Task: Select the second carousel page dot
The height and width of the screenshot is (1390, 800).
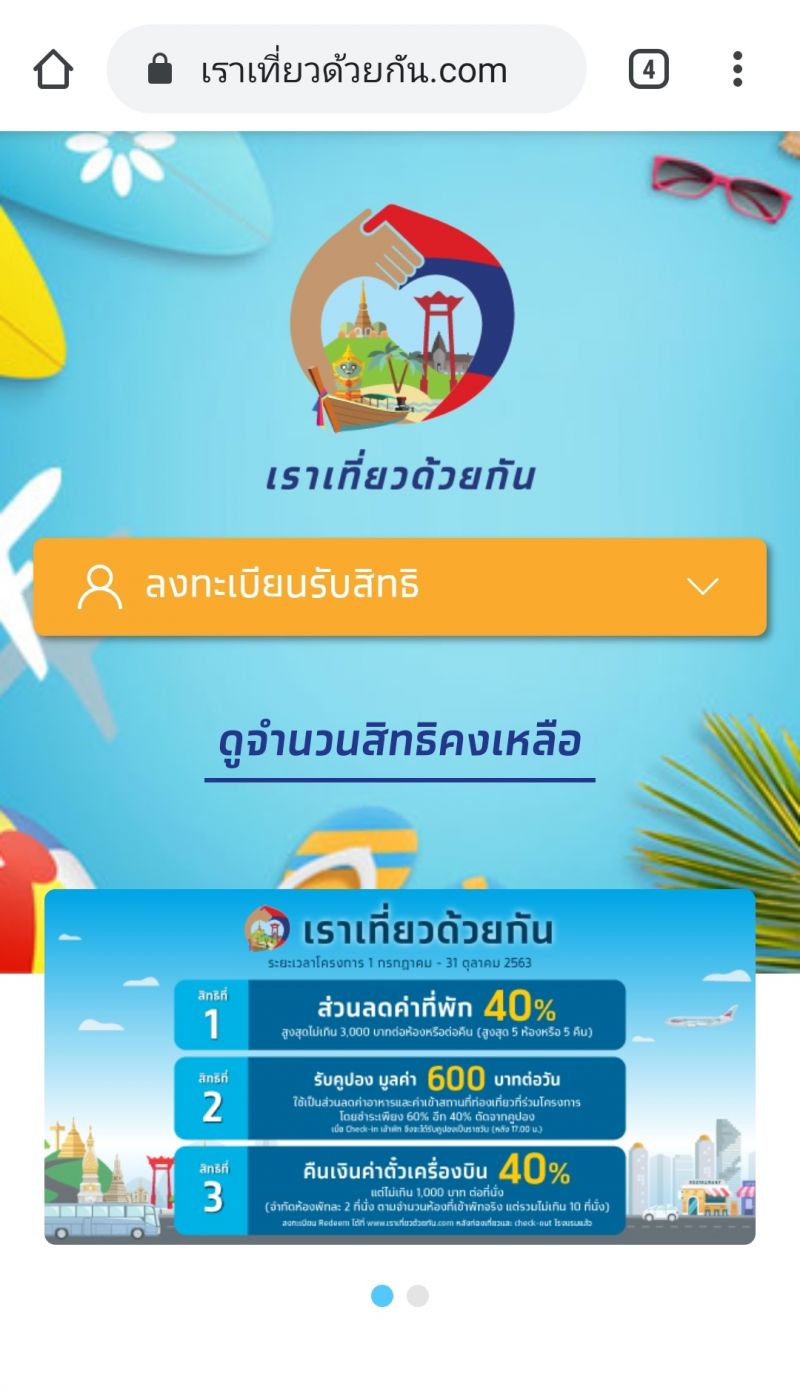Action: coord(418,1296)
